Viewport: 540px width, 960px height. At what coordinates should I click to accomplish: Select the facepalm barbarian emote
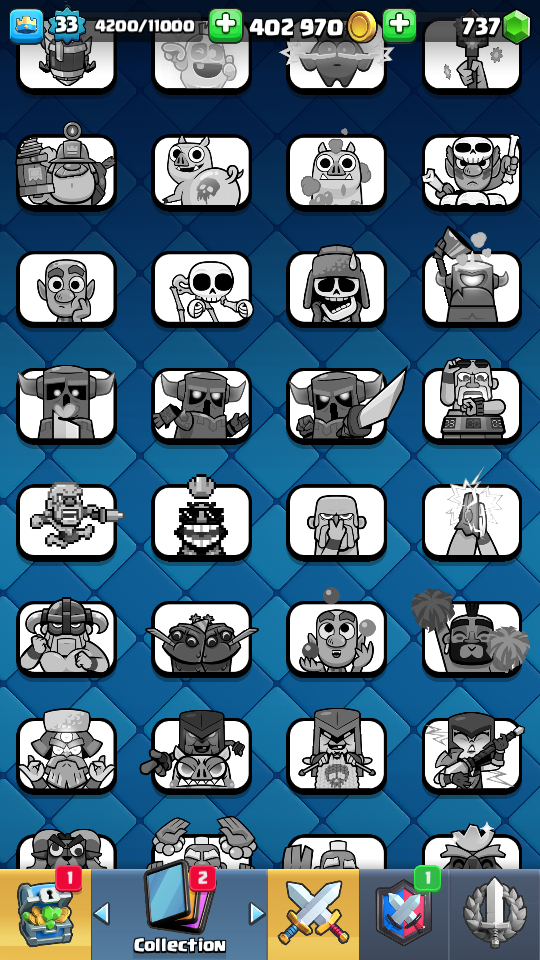(x=337, y=521)
